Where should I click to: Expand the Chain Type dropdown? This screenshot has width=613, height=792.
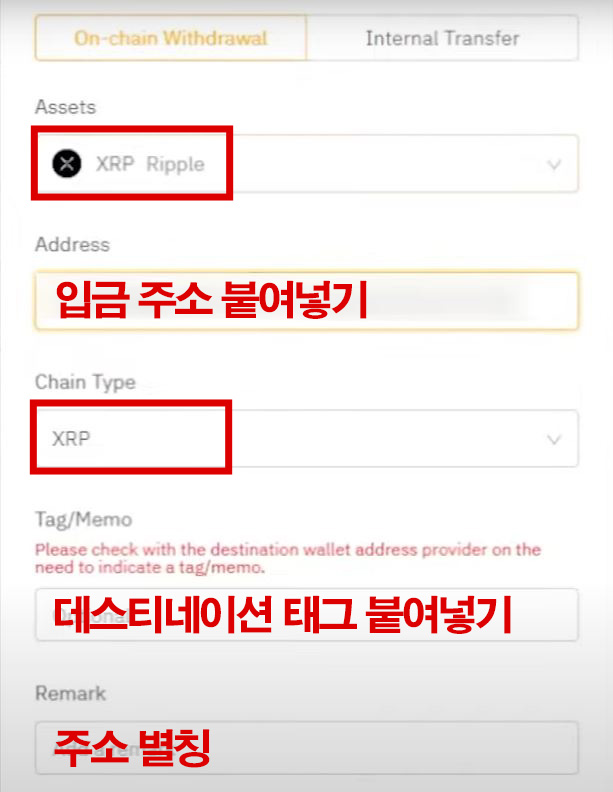[305, 439]
